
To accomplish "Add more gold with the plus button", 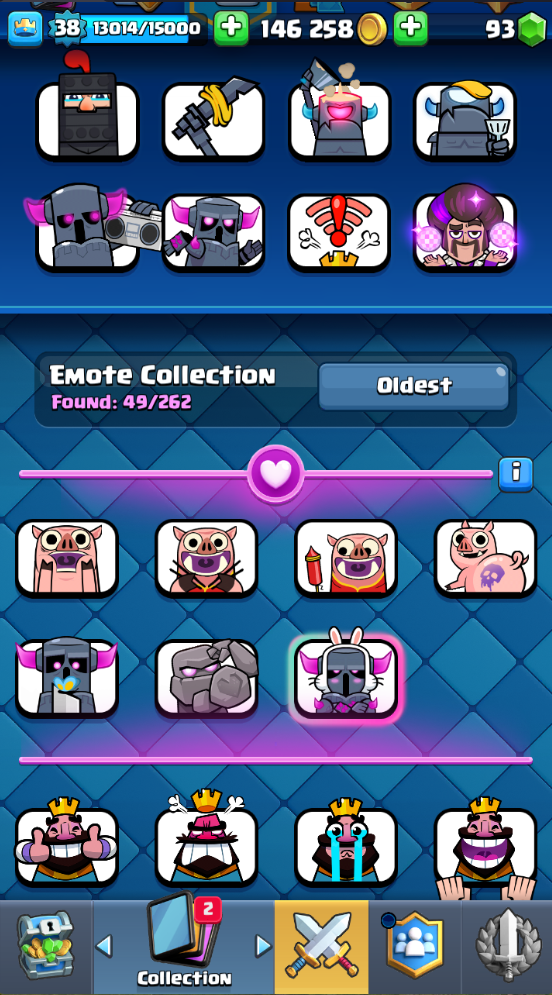I will click(x=410, y=28).
